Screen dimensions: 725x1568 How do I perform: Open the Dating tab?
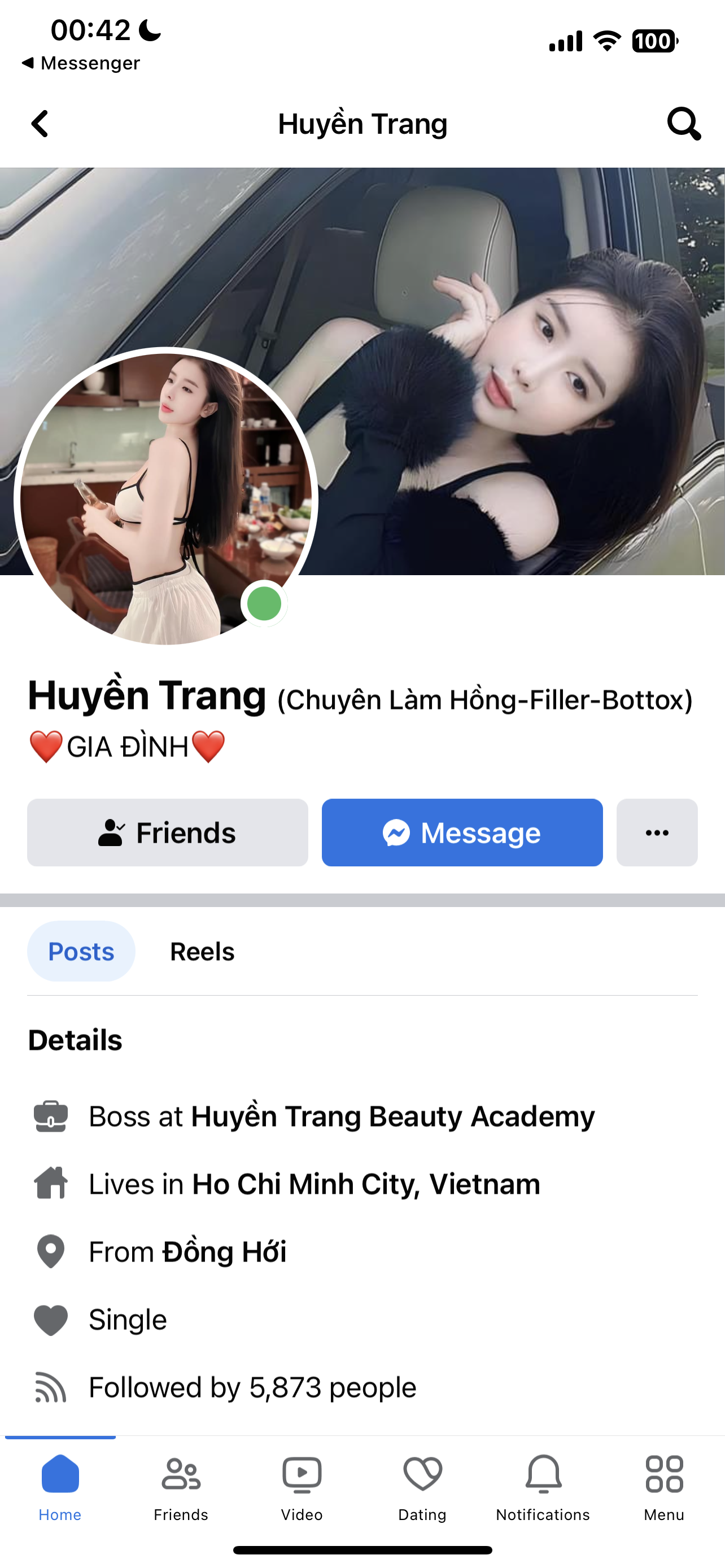coord(422,1486)
